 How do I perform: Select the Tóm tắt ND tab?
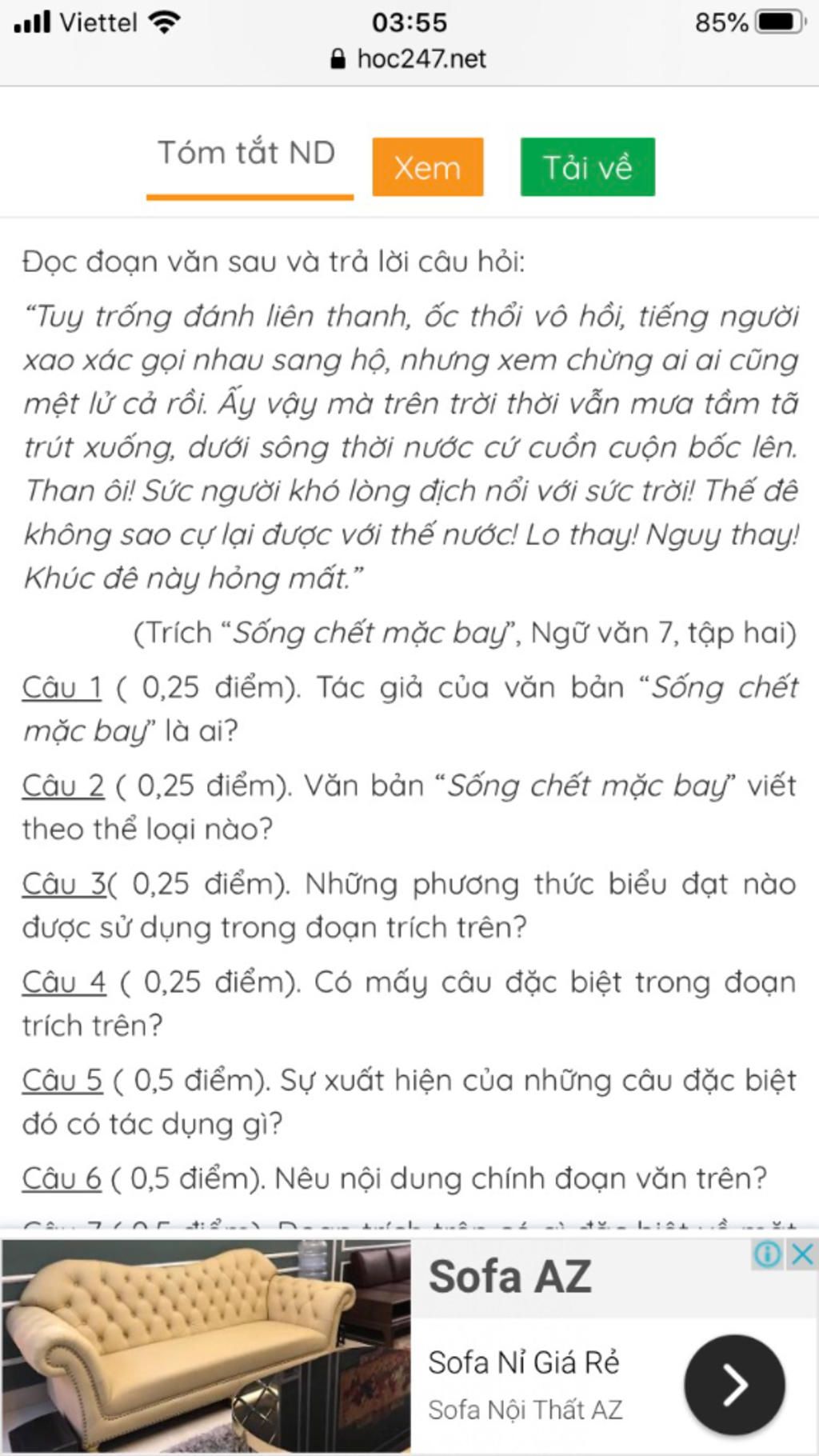247,154
